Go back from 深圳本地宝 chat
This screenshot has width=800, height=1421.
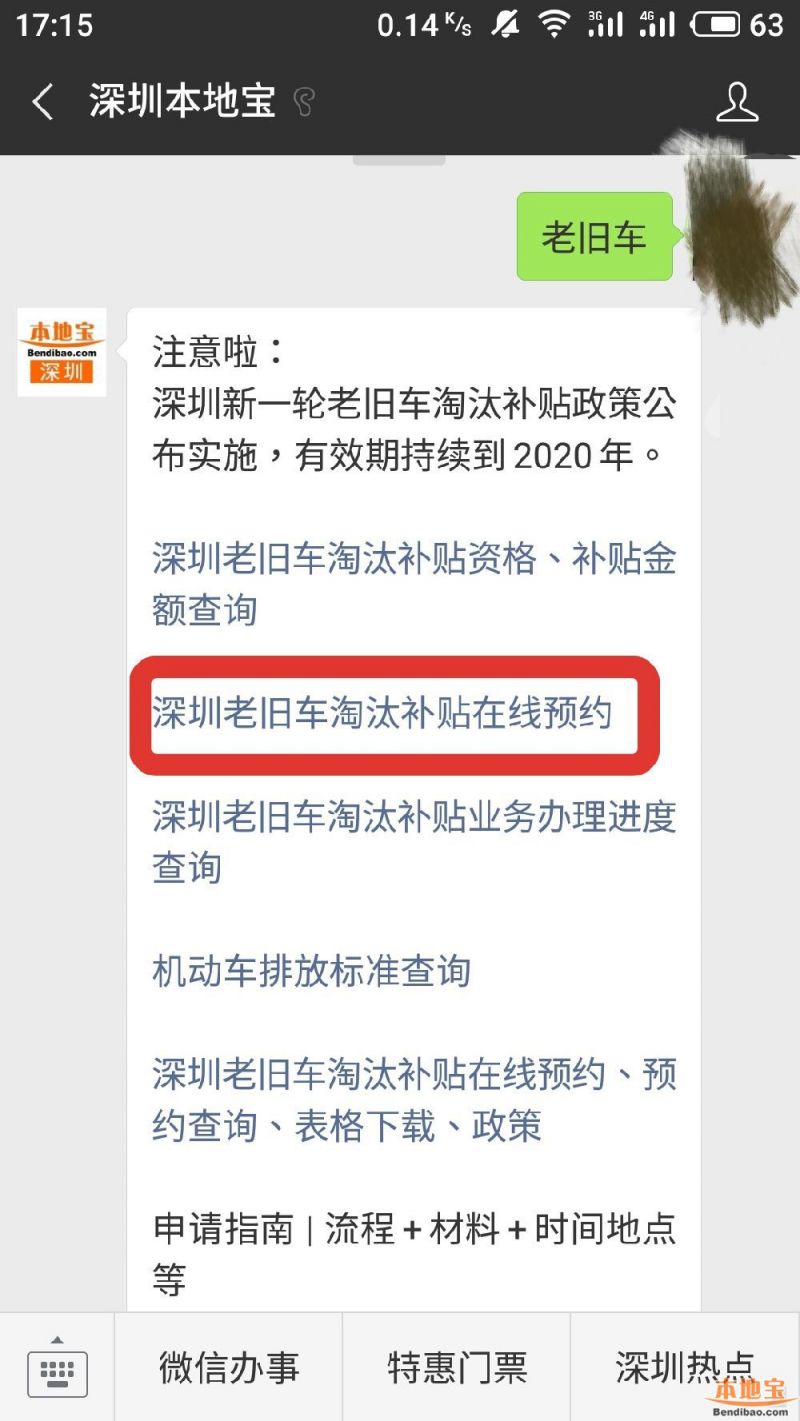pos(42,102)
